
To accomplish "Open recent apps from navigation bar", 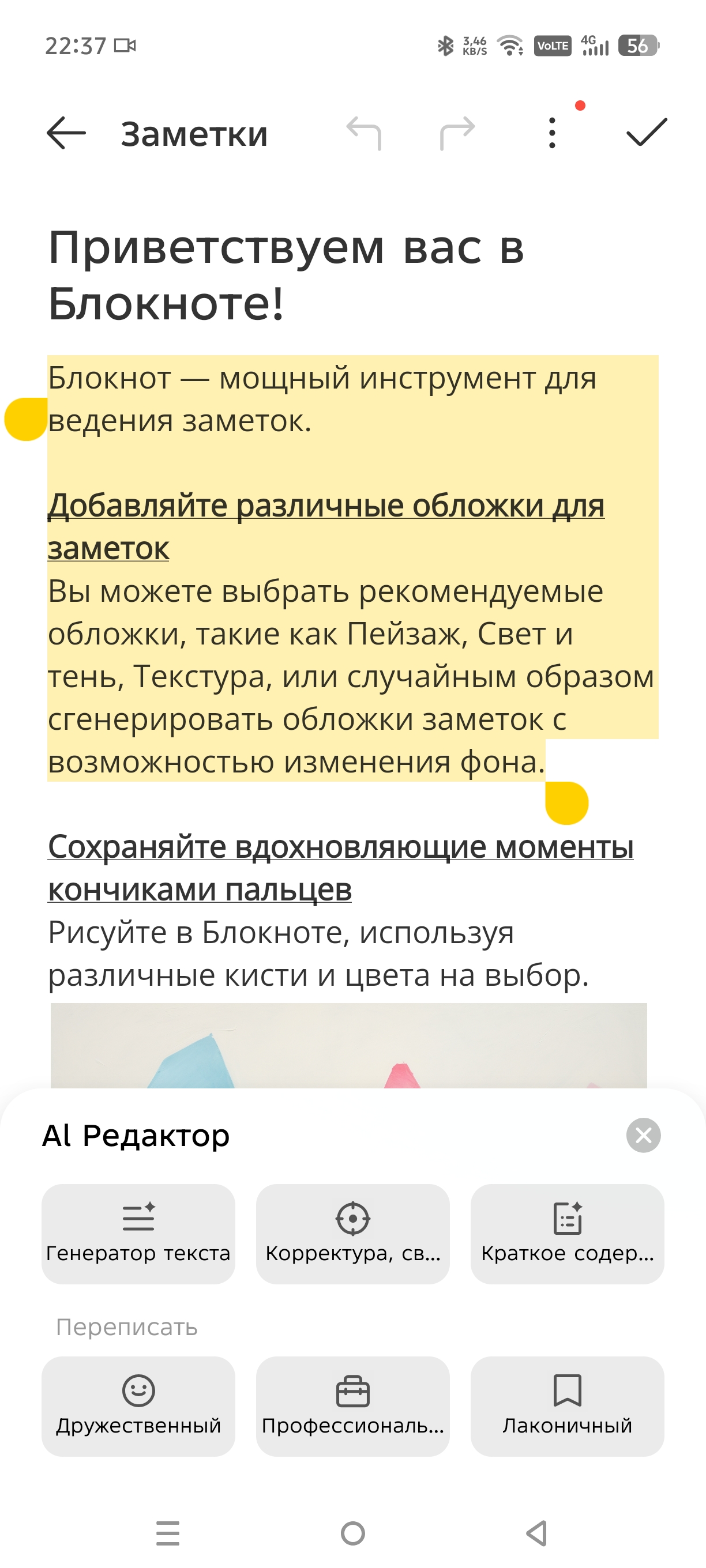I will coord(167,1533).
